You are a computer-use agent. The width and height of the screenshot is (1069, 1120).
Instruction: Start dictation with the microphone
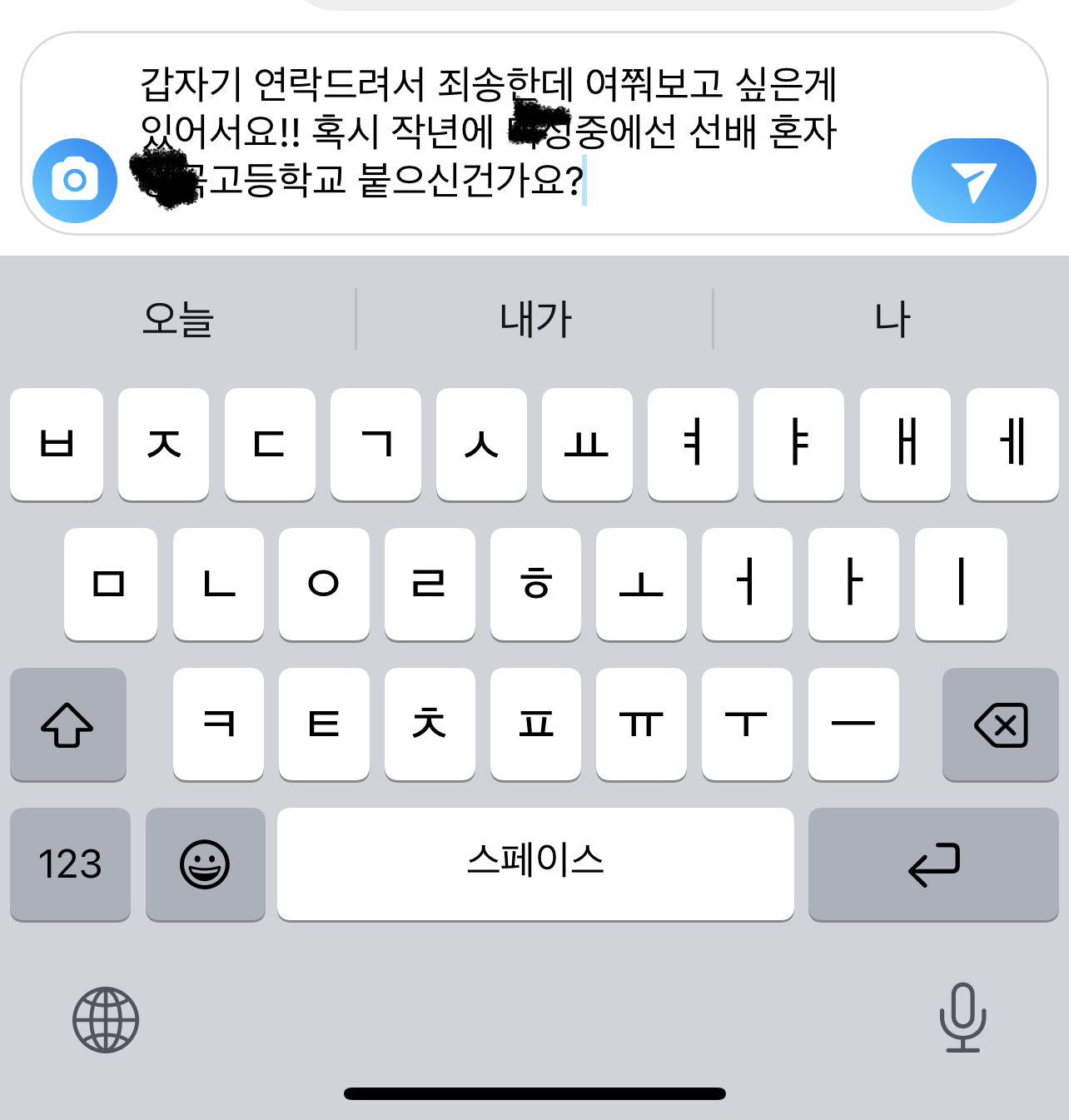click(962, 1018)
